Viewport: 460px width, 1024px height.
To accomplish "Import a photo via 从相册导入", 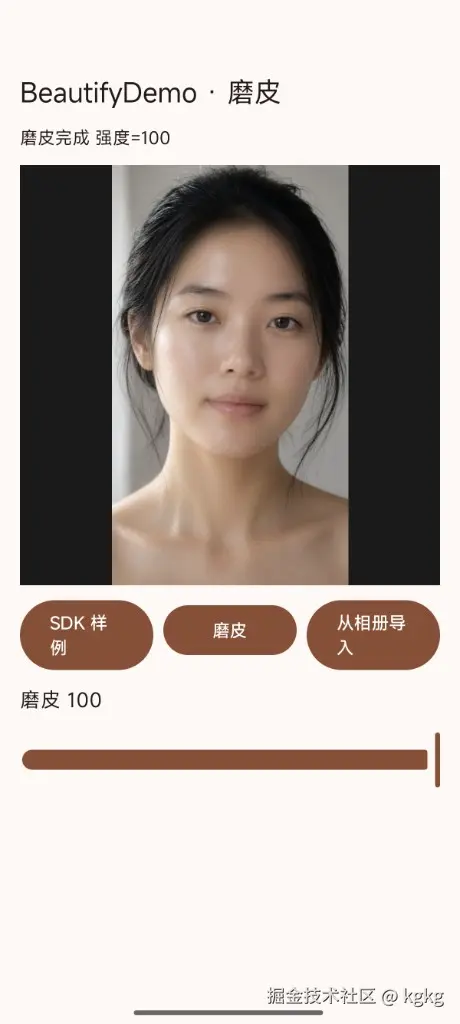I will point(373,635).
